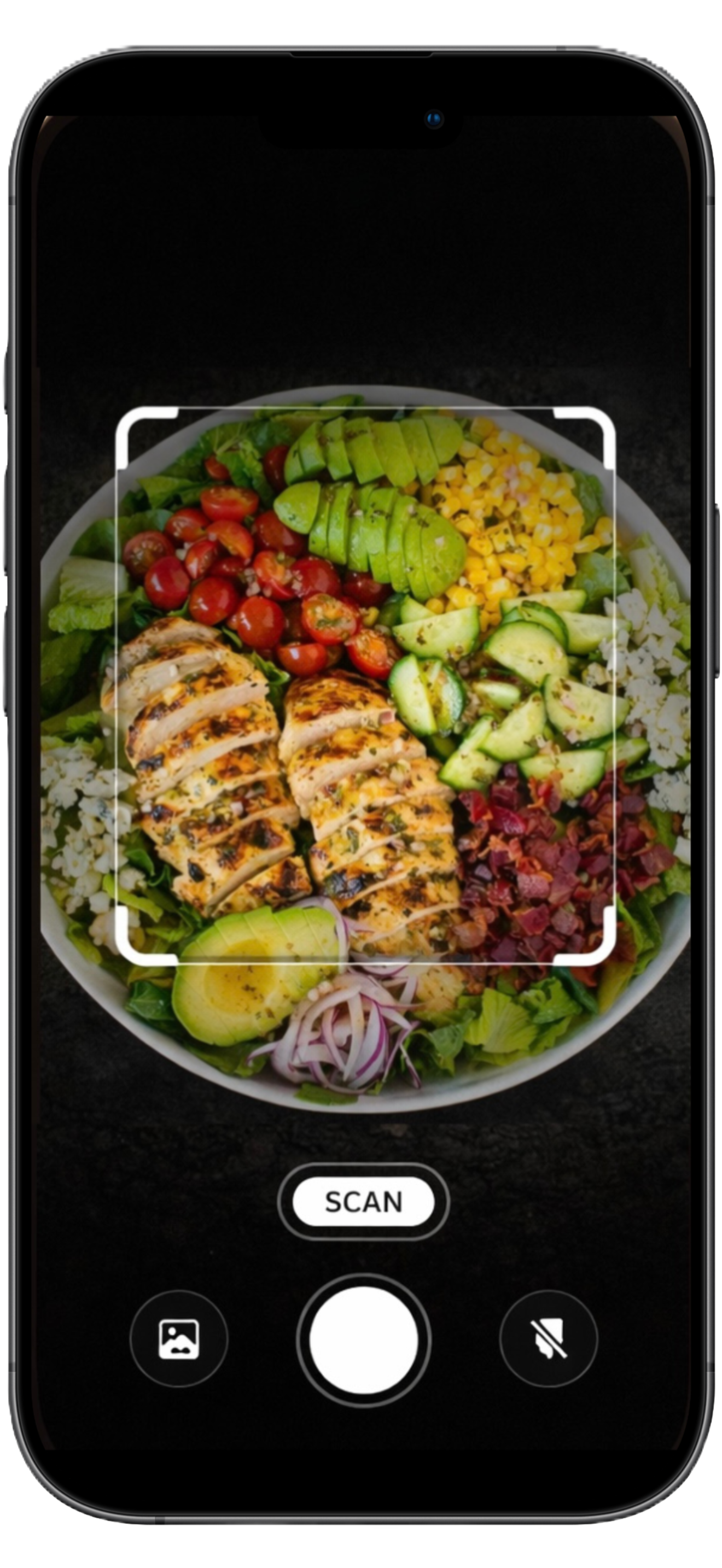Open the photo gallery picker

178,1338
